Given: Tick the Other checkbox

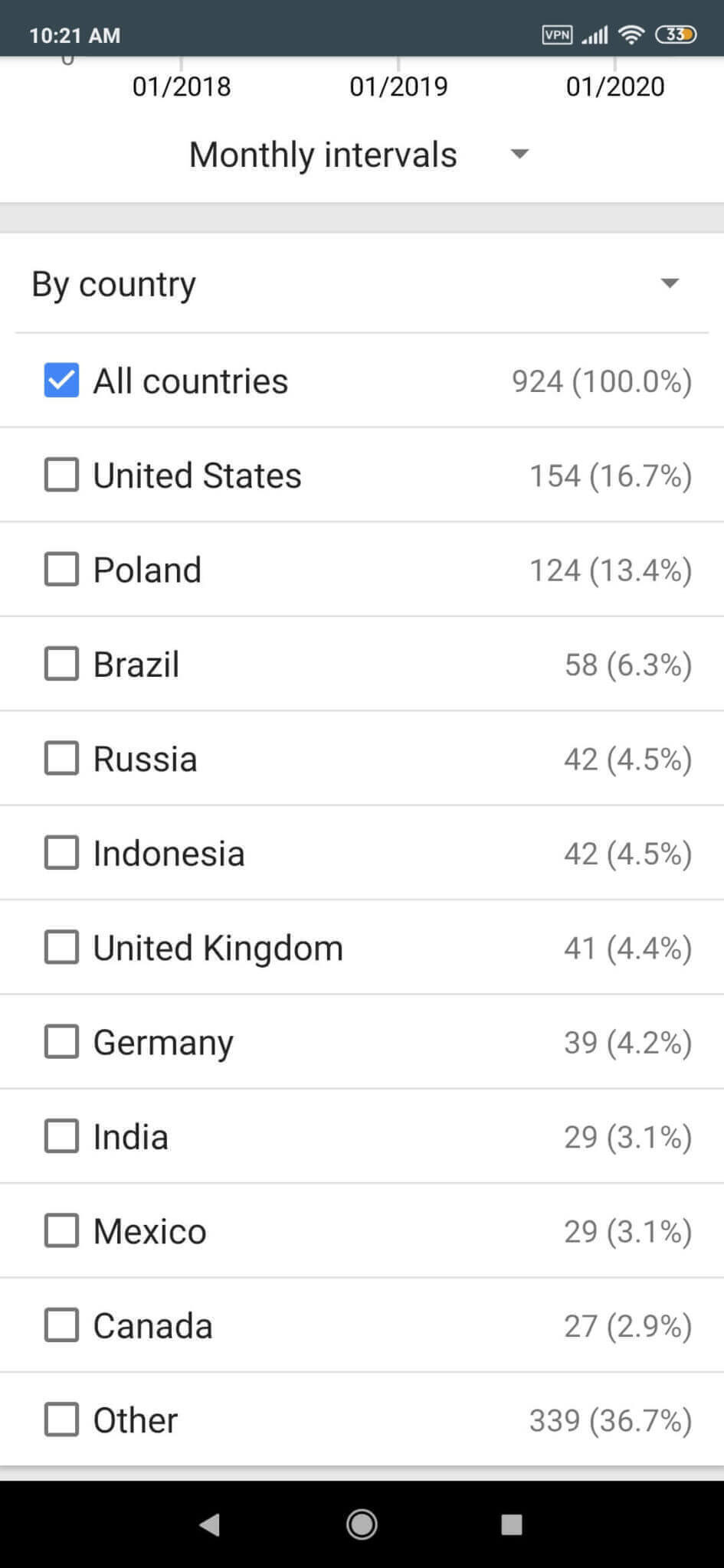Looking at the screenshot, I should [x=61, y=1420].
